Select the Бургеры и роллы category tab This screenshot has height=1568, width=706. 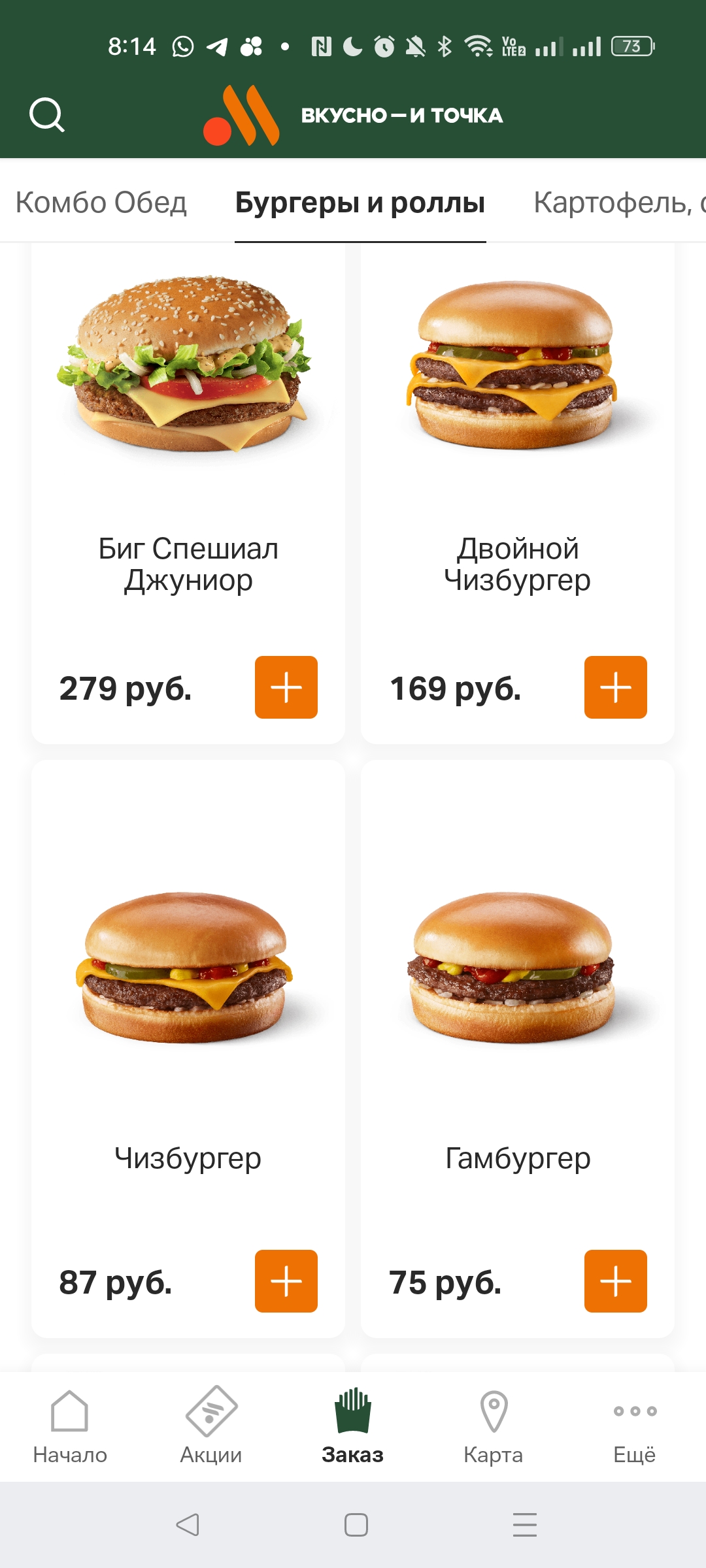click(360, 203)
